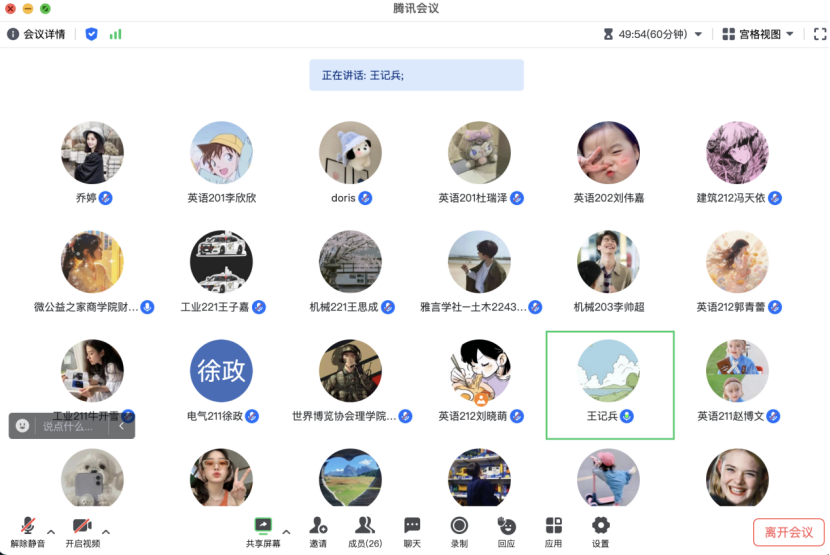Screen dimensions: 830x555
Task: Open the security shield icon
Action: point(91,34)
